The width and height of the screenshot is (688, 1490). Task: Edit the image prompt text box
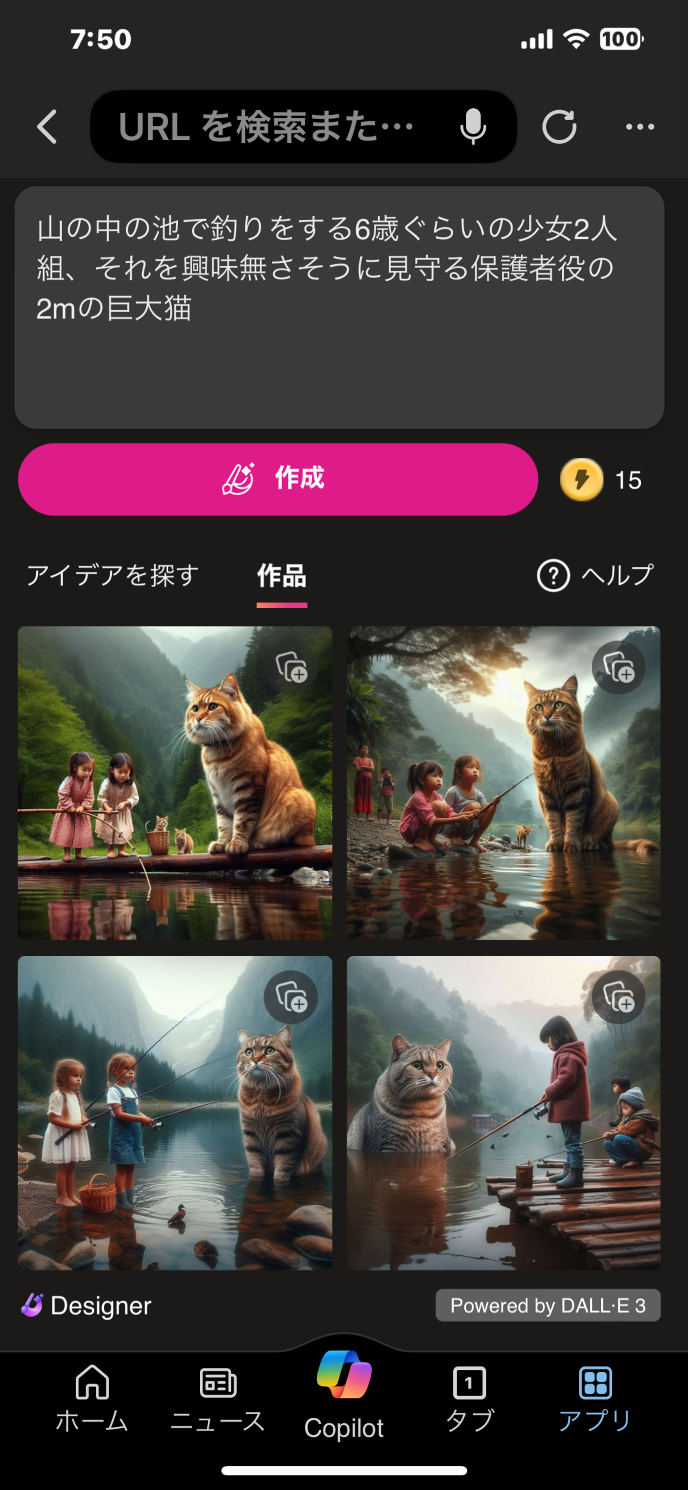tap(339, 307)
